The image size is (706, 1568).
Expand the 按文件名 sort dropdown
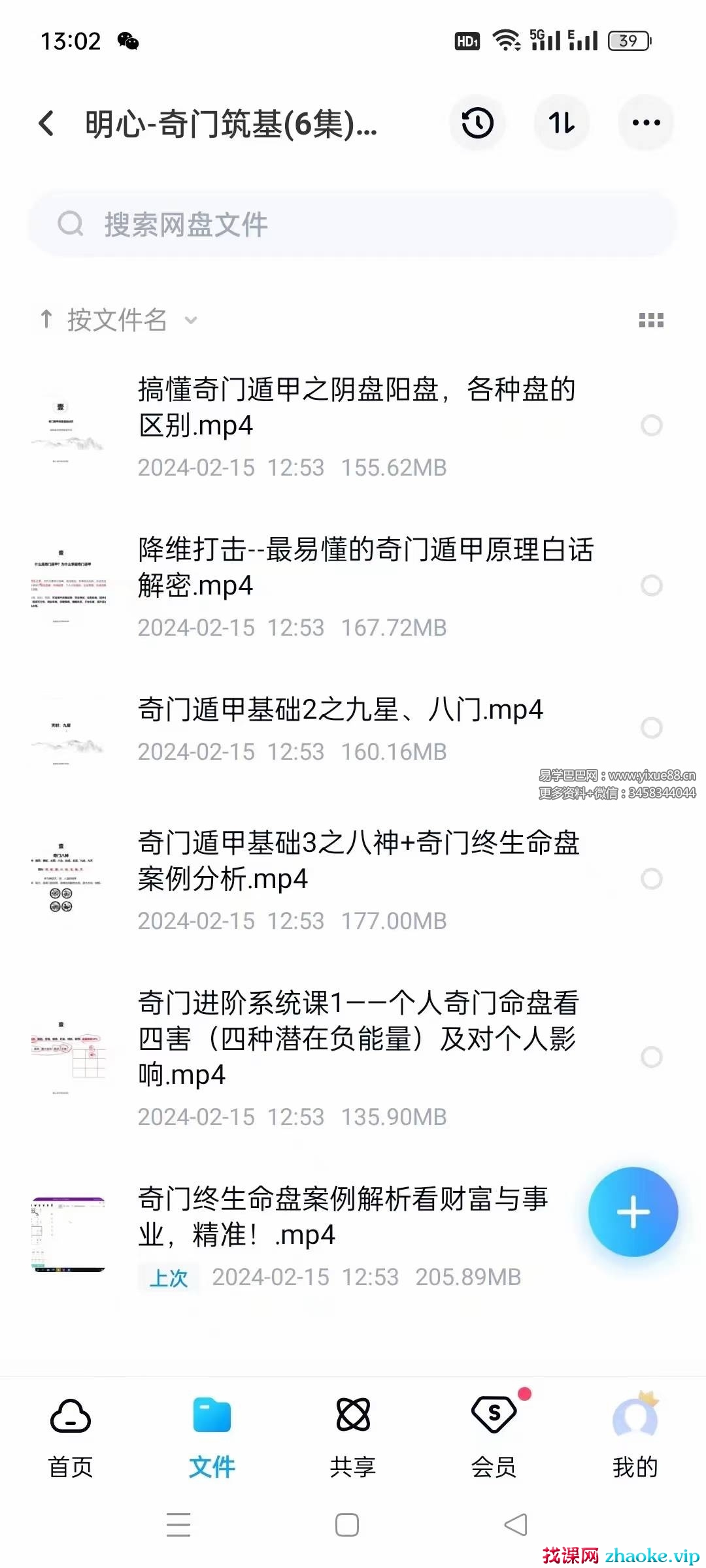pos(118,320)
